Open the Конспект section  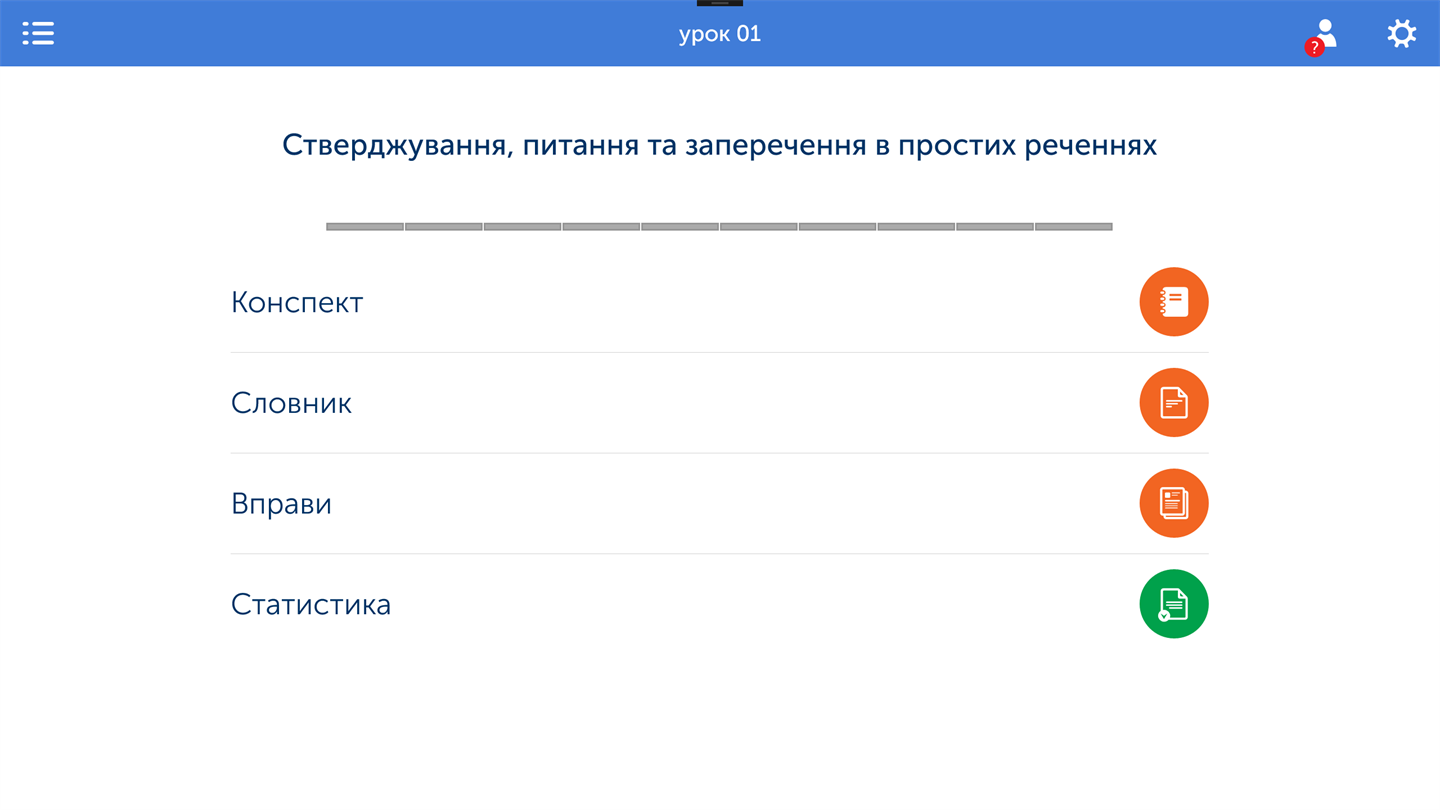[x=719, y=302]
